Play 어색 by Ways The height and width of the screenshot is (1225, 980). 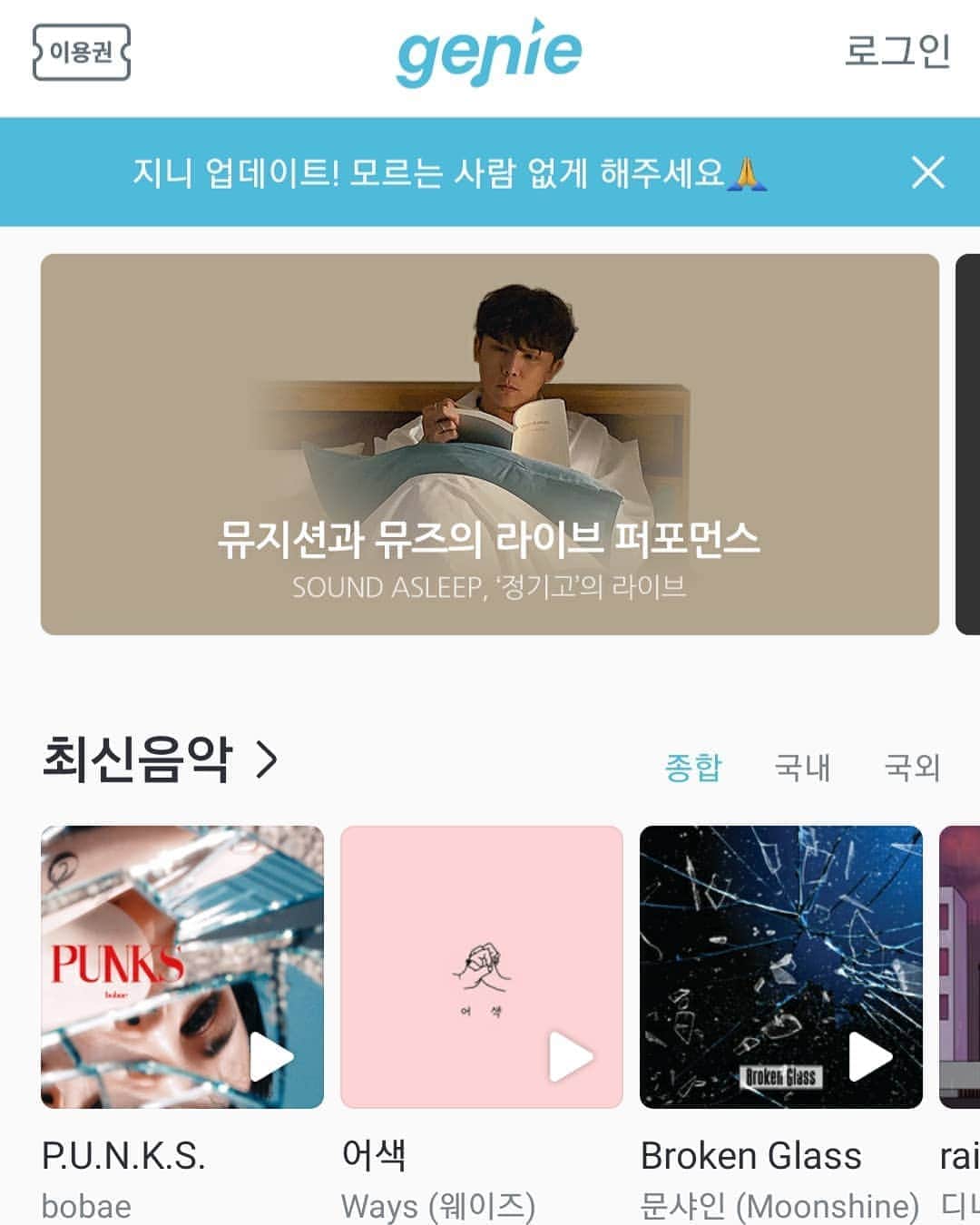(x=571, y=1057)
